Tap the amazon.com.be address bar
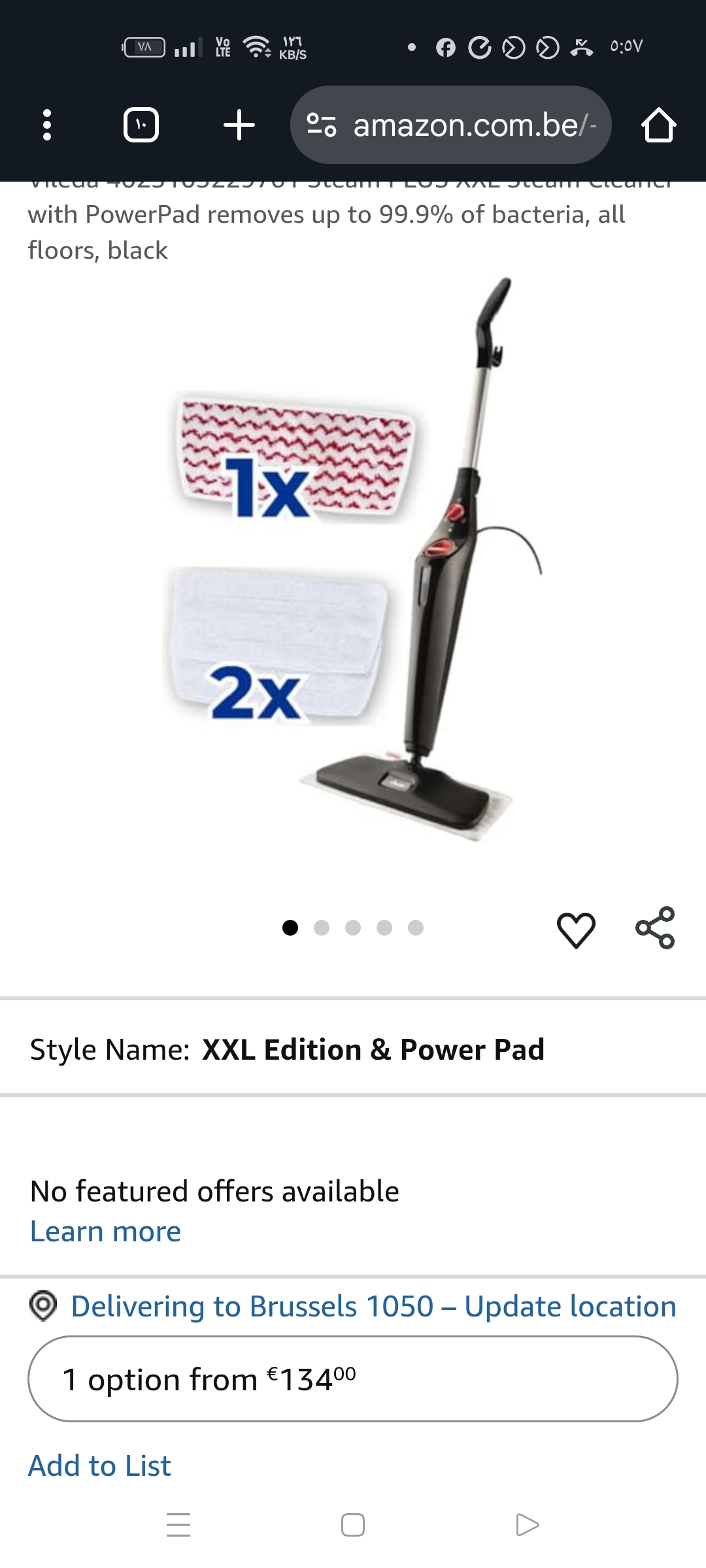Viewport: 706px width, 1568px height. point(451,125)
